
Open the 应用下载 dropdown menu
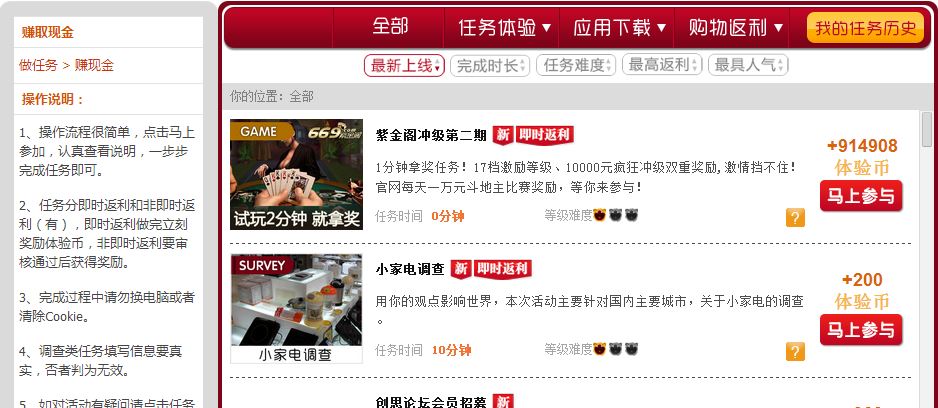[618, 27]
